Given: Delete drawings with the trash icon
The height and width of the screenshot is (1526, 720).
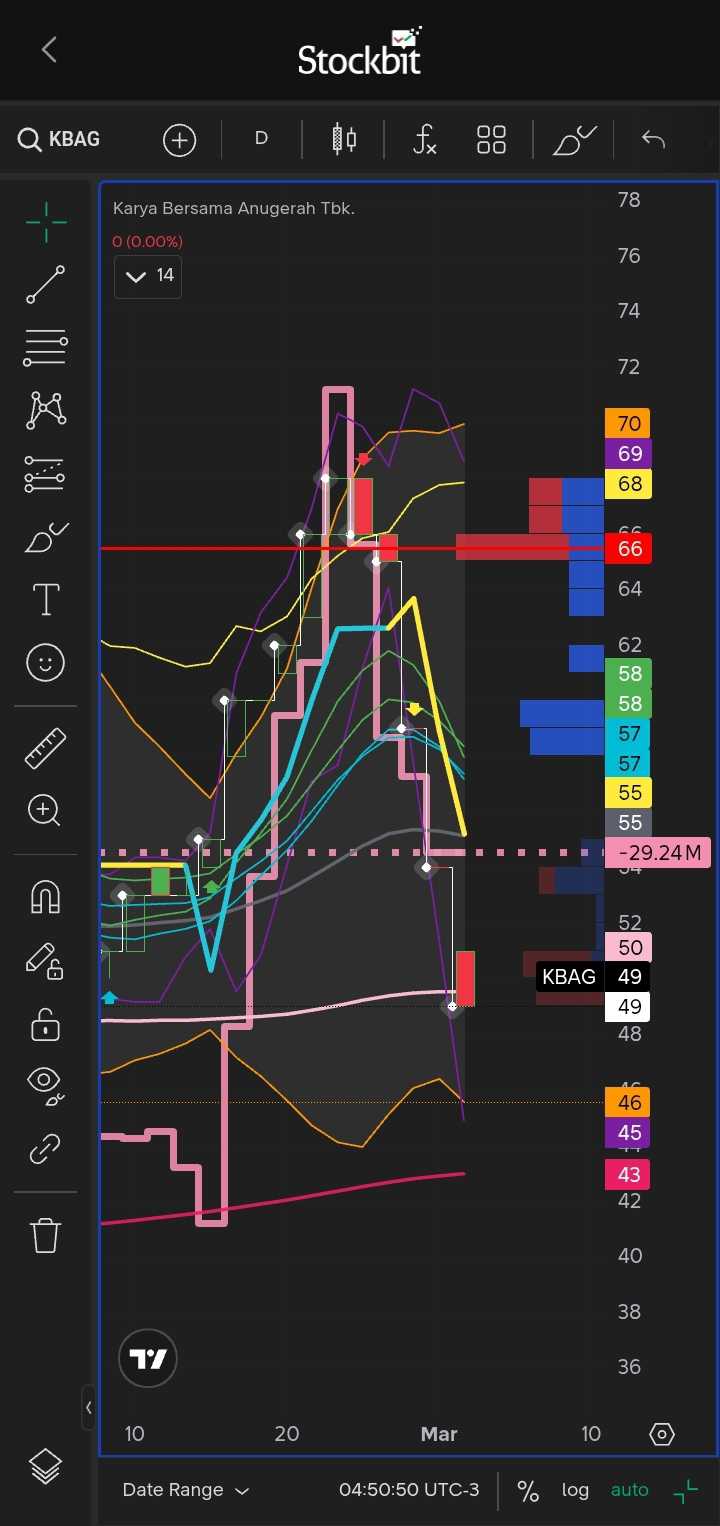Looking at the screenshot, I should tap(46, 1236).
